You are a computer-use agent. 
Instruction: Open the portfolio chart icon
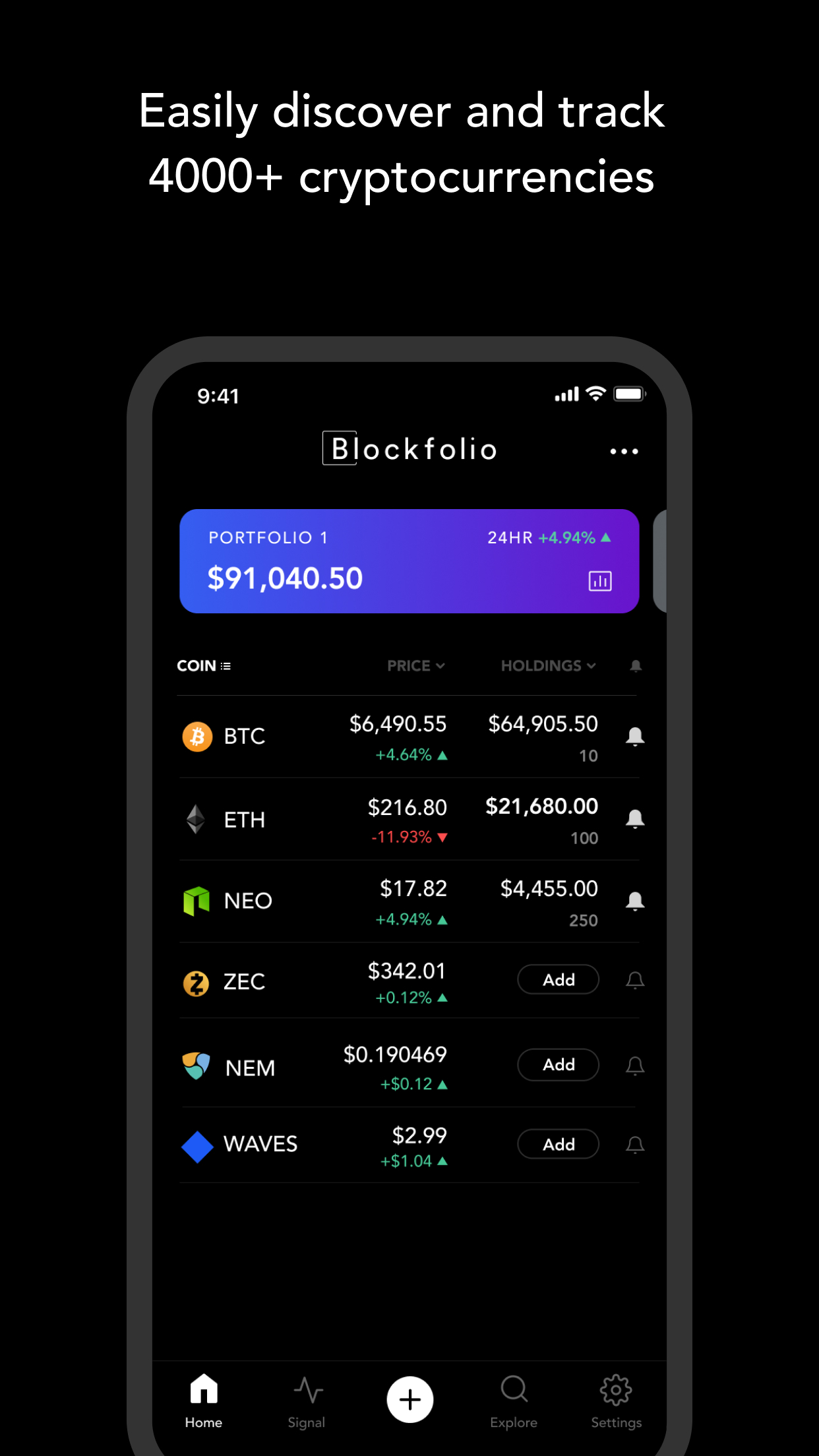click(x=599, y=581)
